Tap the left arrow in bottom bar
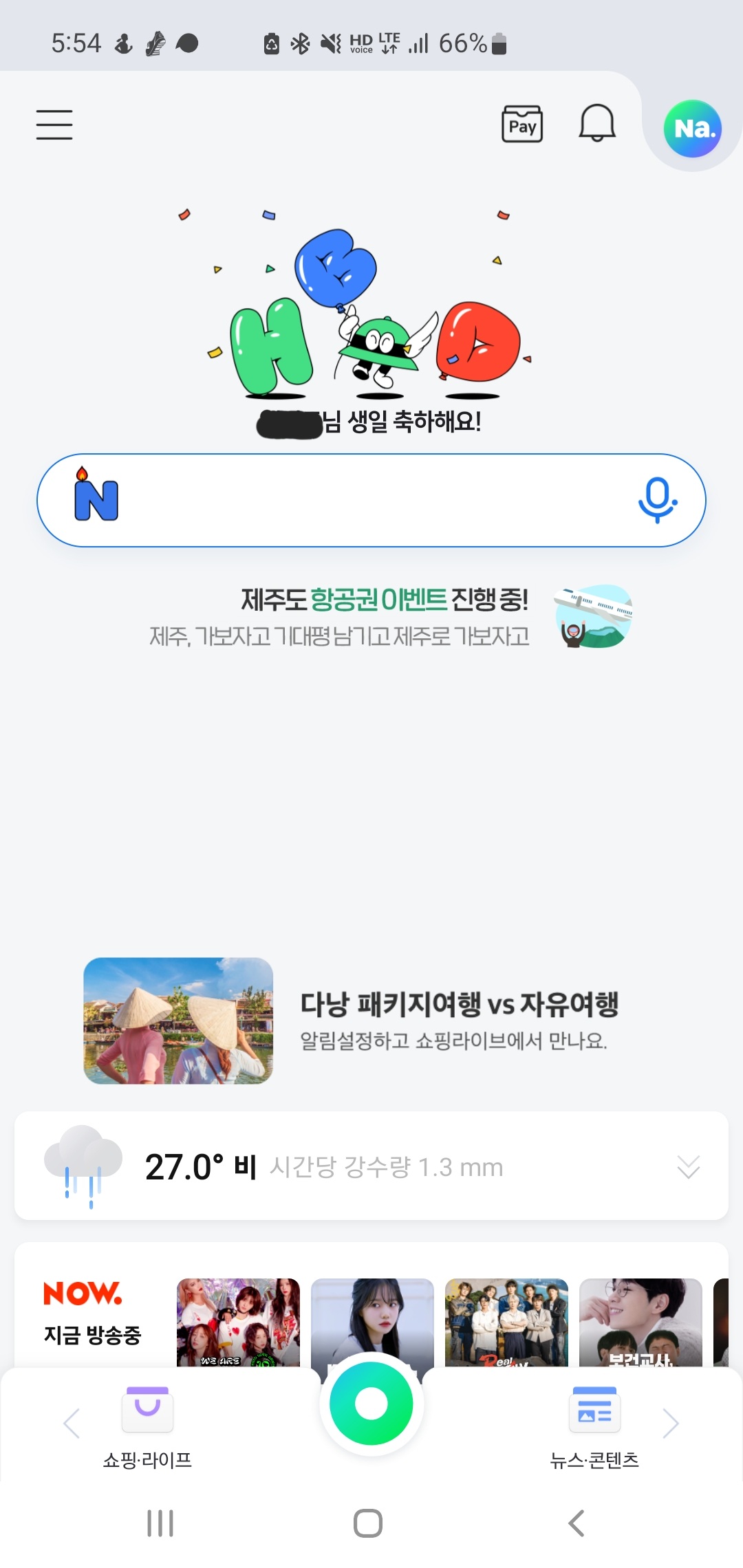The image size is (743, 1568). (x=72, y=1424)
